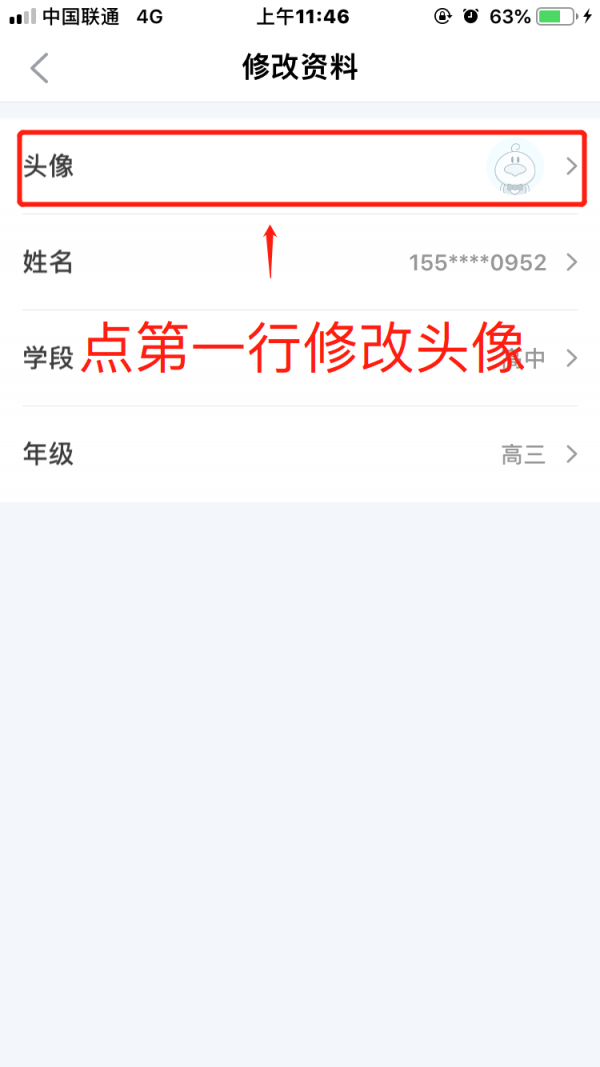The image size is (600, 1067).
Task: Go back from 修改资料 page
Action: click(39, 69)
